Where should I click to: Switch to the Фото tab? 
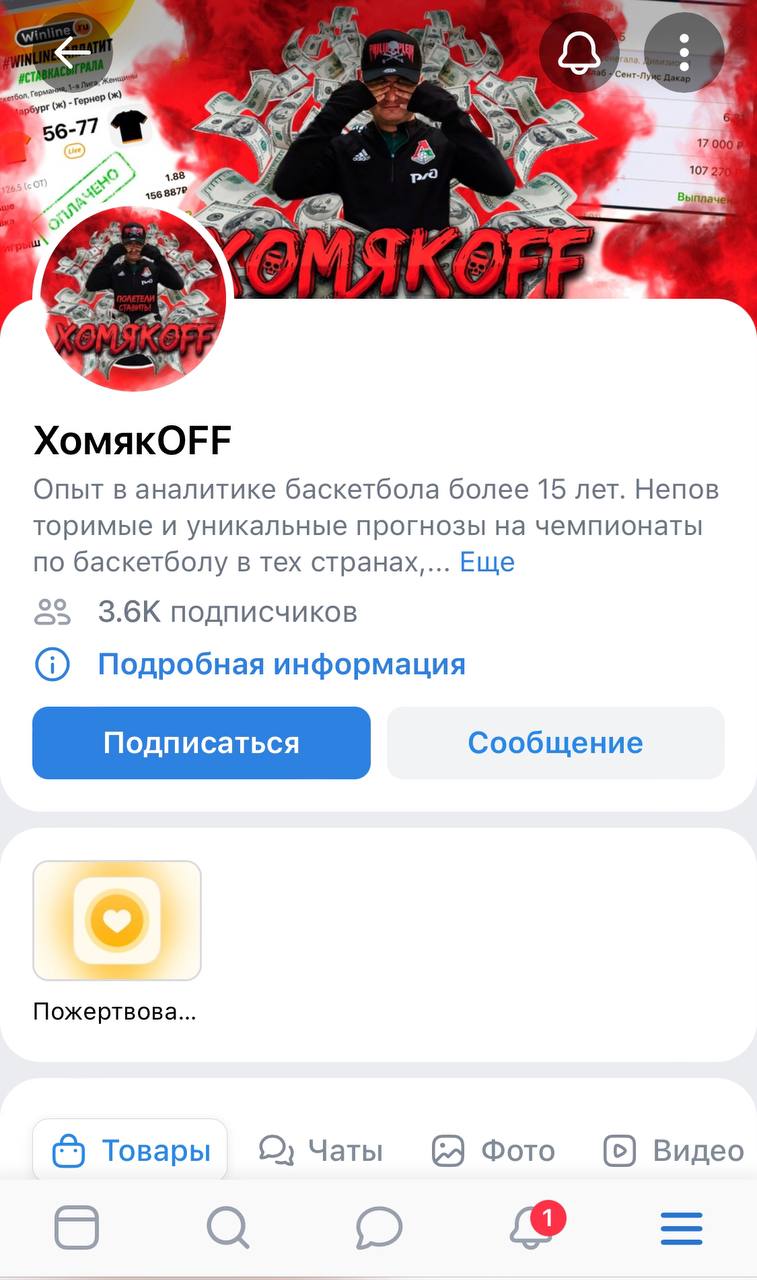coord(493,1151)
